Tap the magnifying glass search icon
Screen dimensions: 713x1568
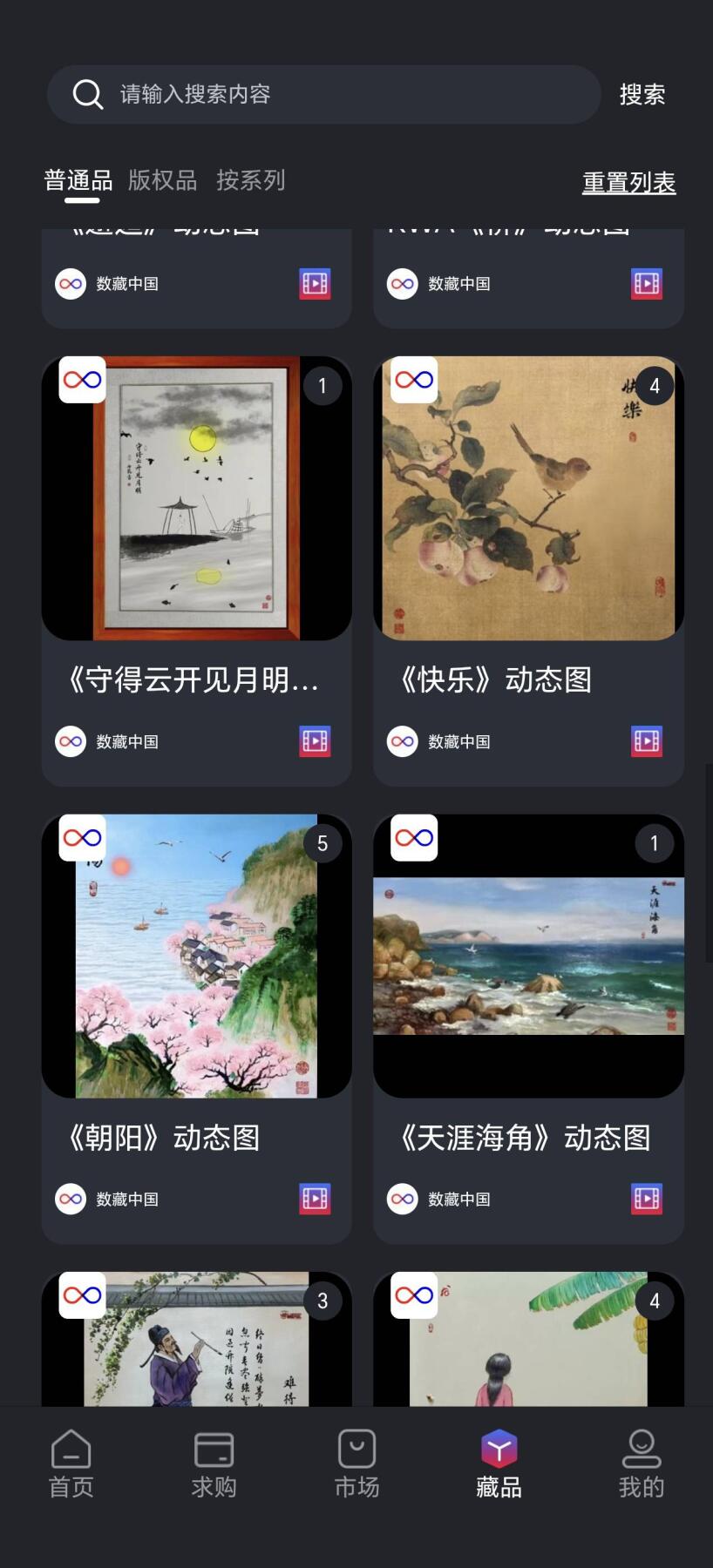click(x=87, y=94)
